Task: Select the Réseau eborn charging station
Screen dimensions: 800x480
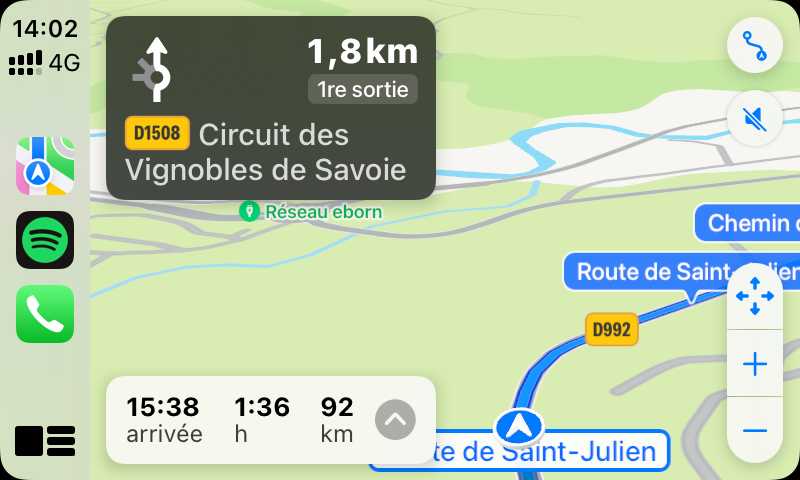Action: (x=310, y=211)
